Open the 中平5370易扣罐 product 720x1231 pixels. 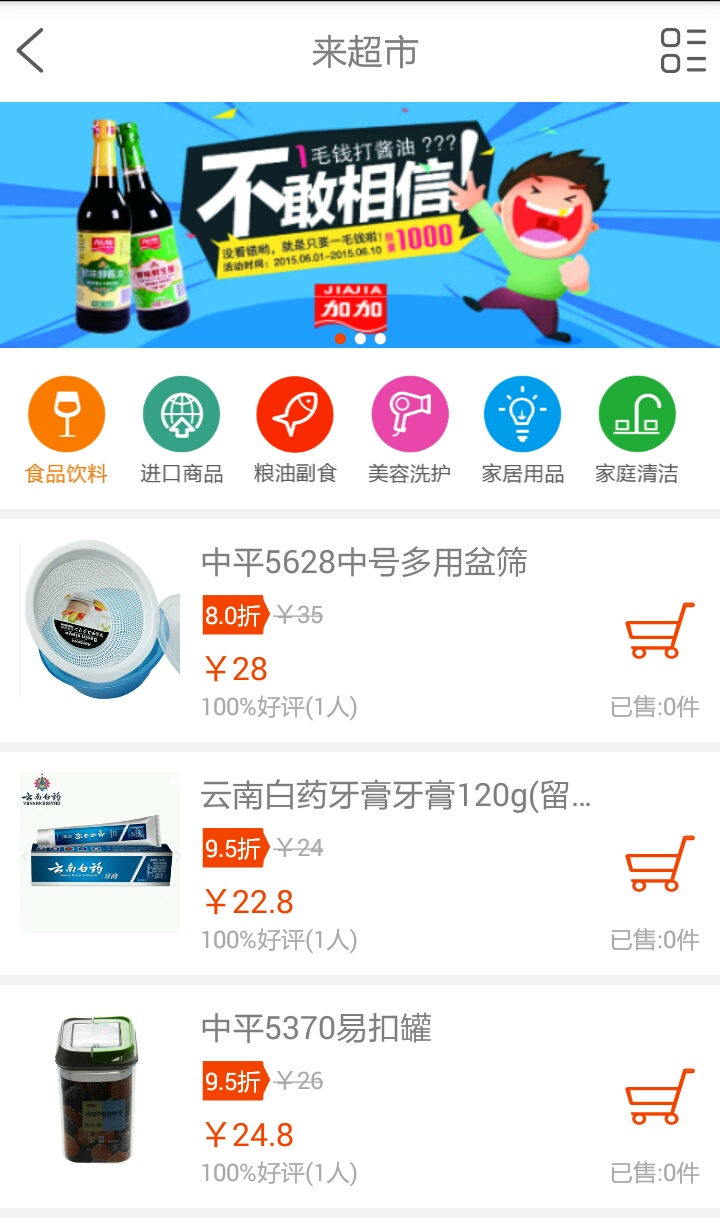pos(316,1029)
